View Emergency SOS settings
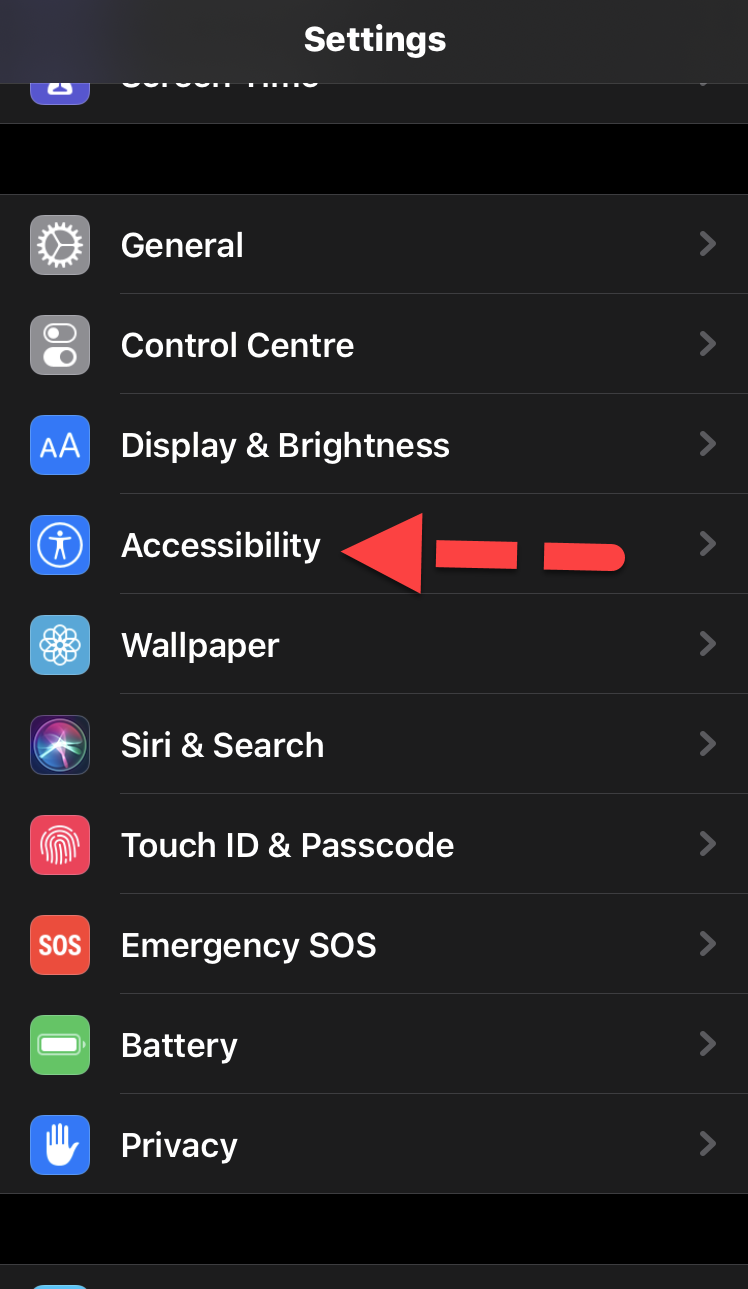The height and width of the screenshot is (1289, 748). pos(248,945)
